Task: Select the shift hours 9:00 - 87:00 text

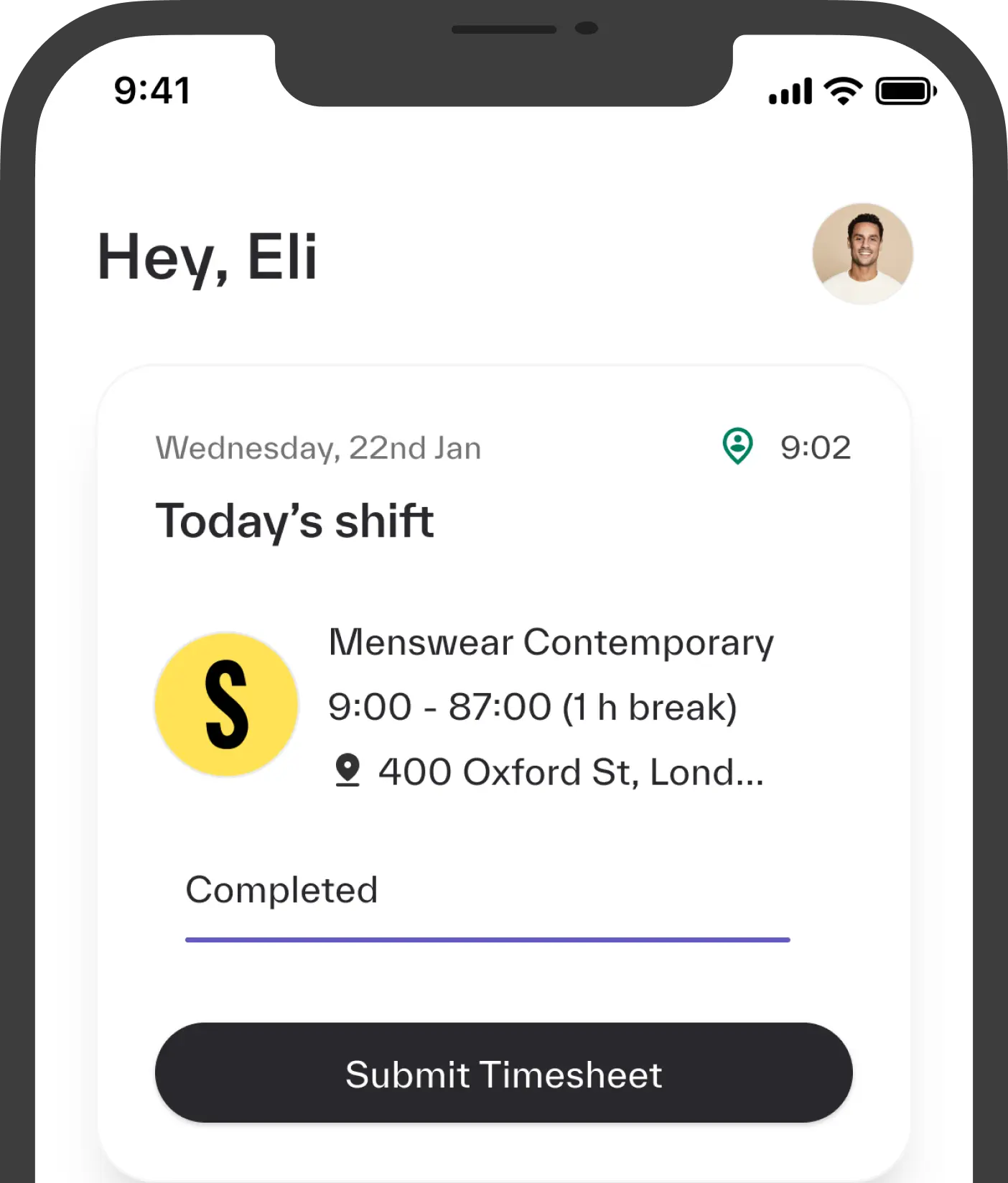Action: tap(533, 707)
